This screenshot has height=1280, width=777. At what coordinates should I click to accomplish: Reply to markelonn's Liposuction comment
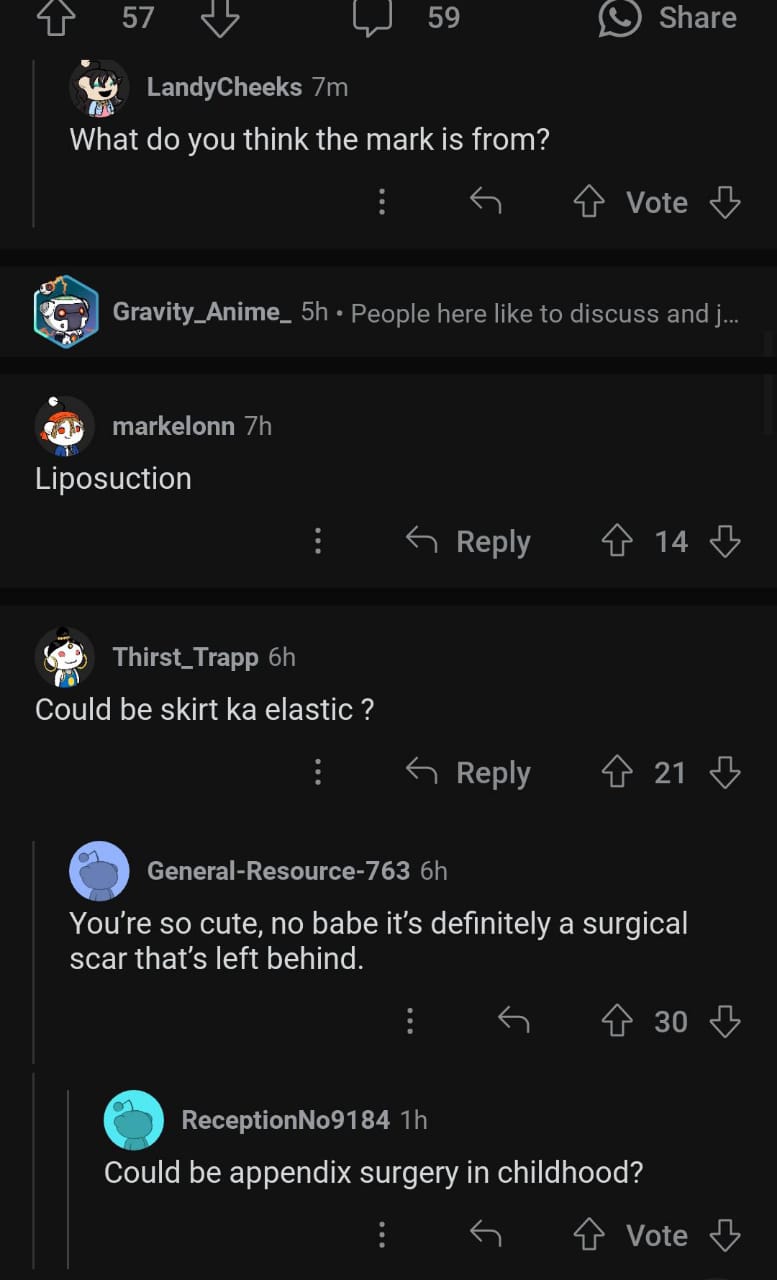click(468, 542)
